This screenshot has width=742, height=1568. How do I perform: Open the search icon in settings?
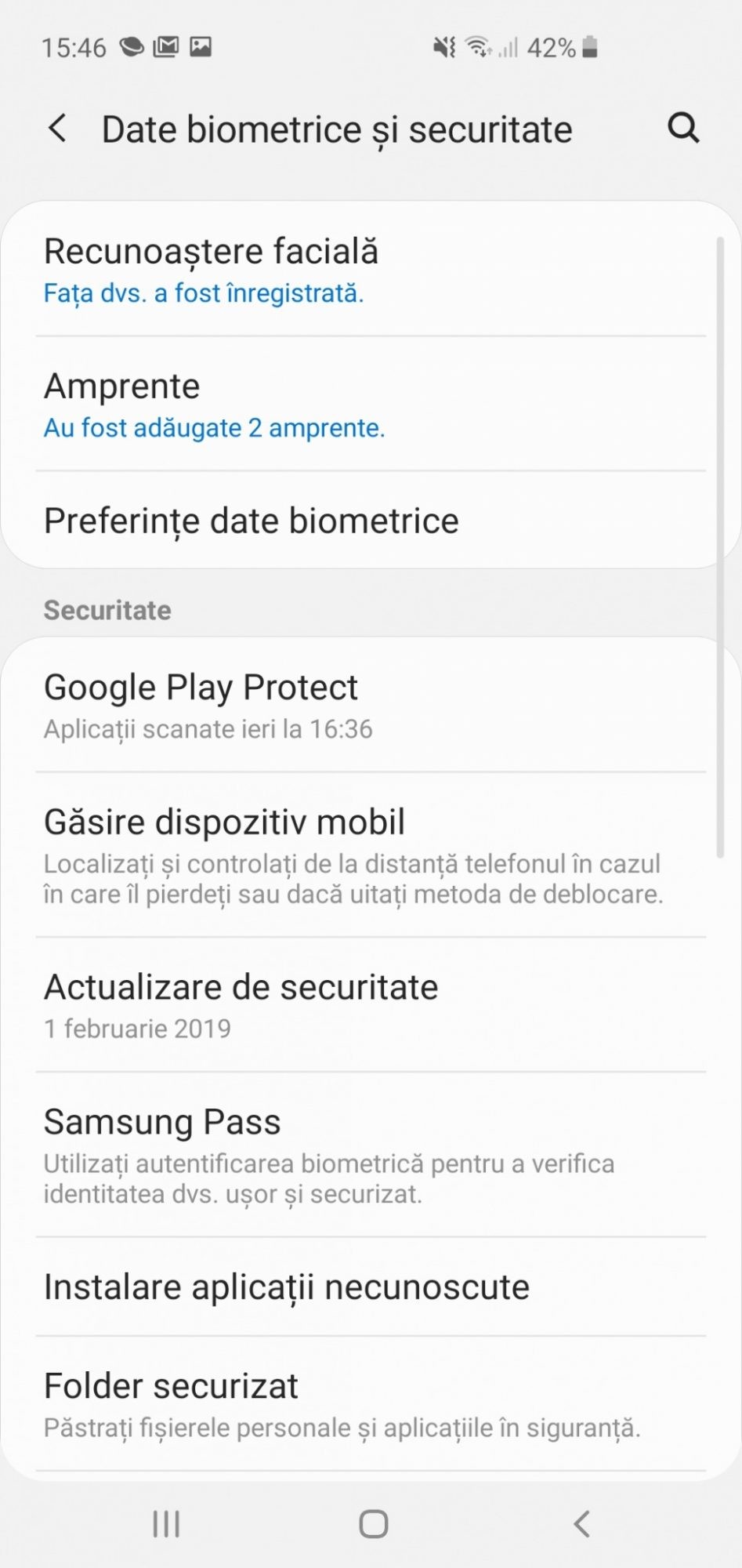click(682, 128)
